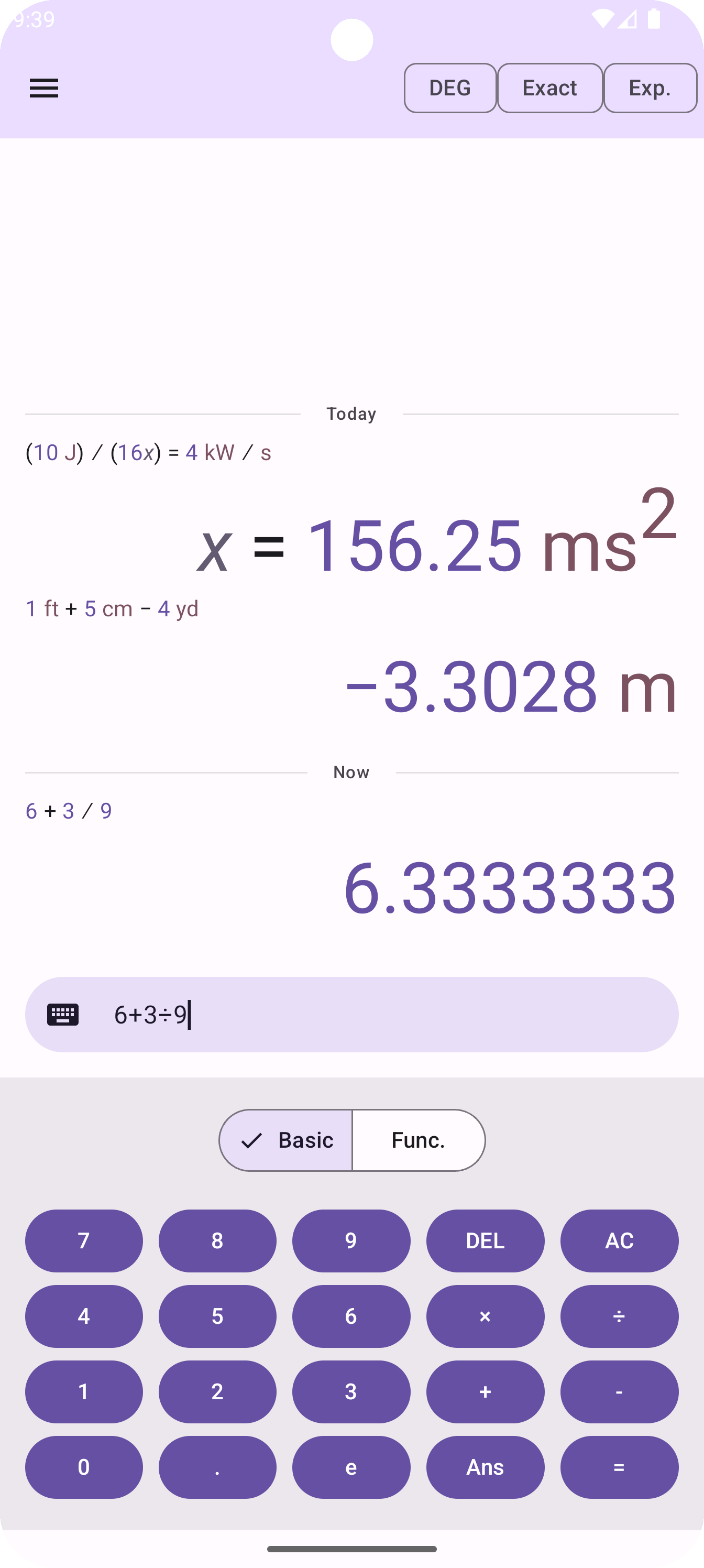Tap the equals key
Screen dimensions: 704x1568
pos(619,1467)
